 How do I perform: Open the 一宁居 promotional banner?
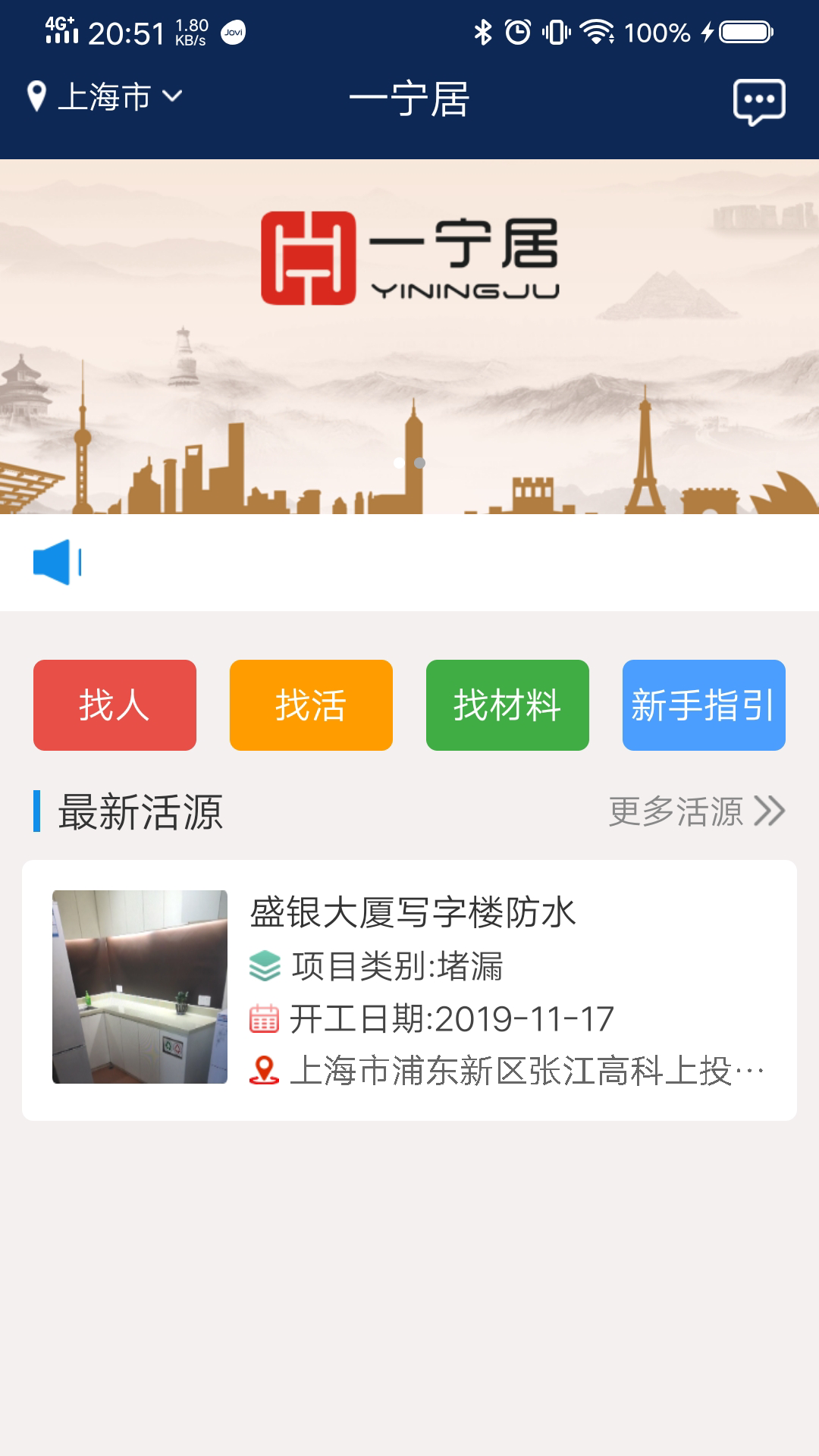409,337
